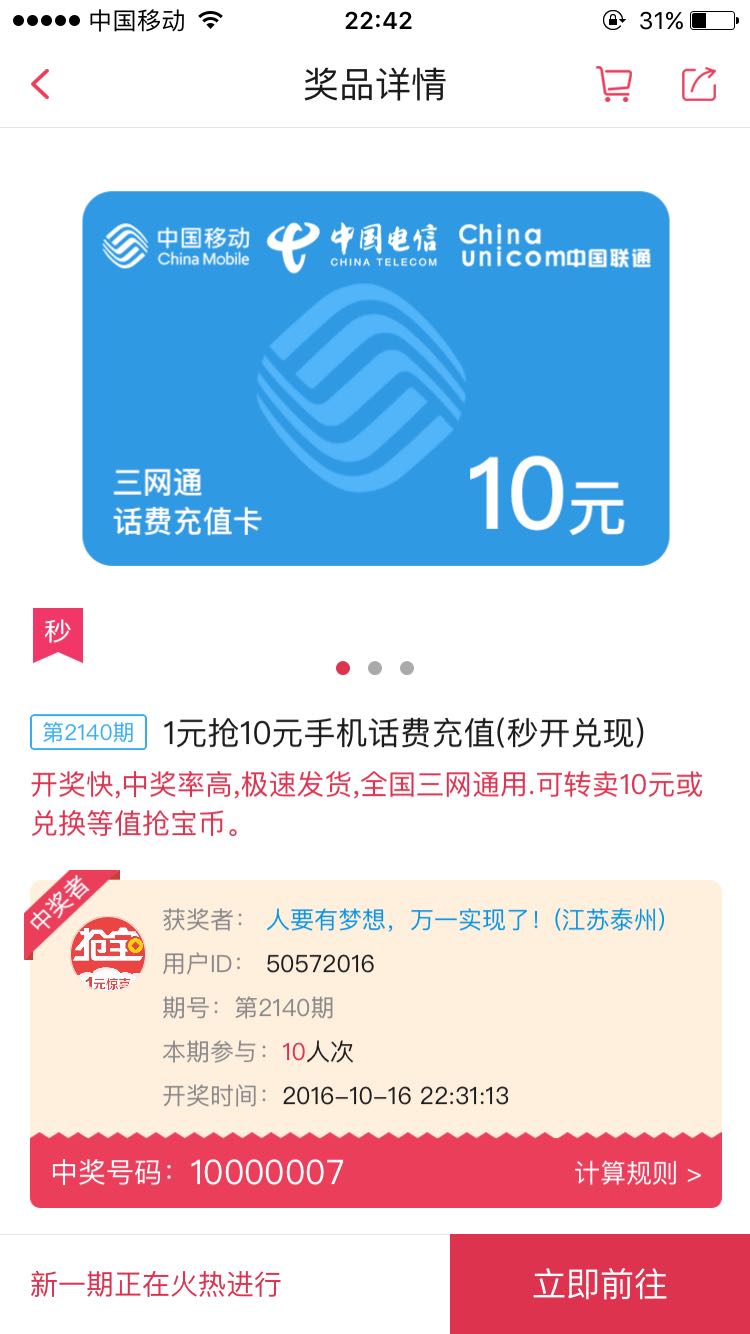Screen dimensions: 750x1334
Task: Open the 10元 recharge card image
Action: [x=375, y=378]
